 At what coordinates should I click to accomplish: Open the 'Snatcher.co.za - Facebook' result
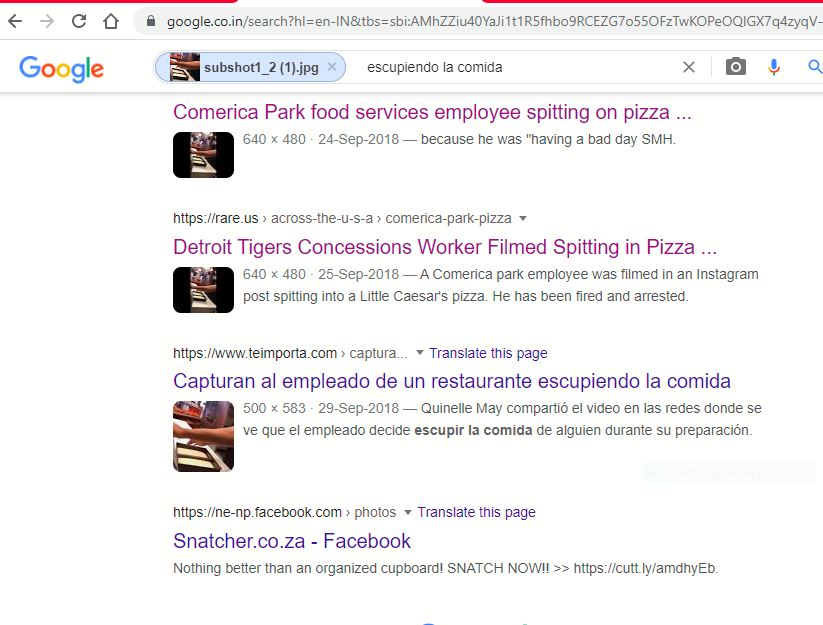point(292,541)
